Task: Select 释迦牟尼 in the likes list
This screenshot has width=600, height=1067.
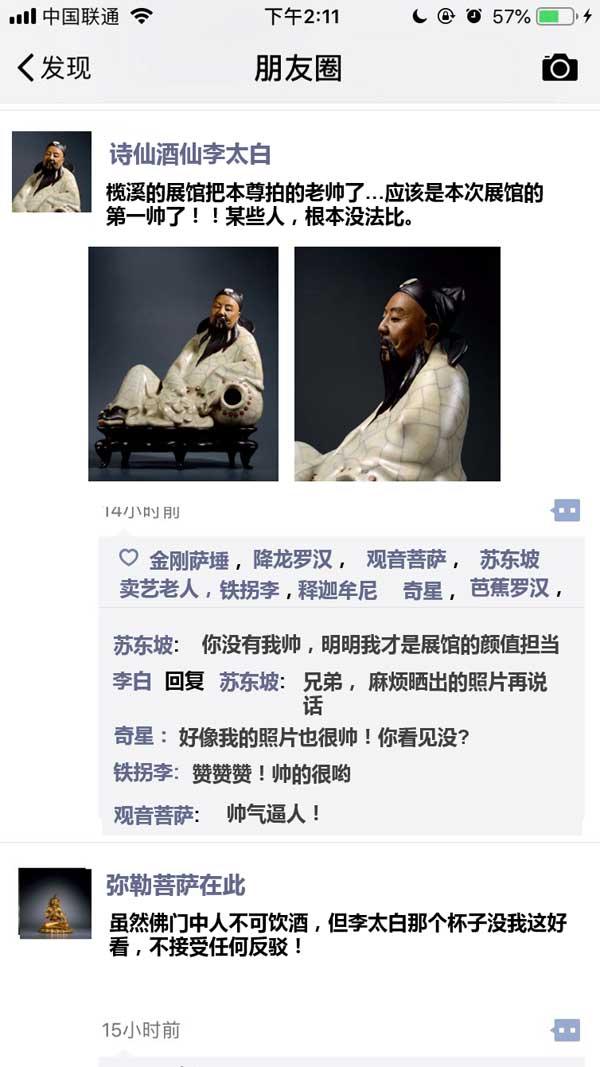Action: coord(337,590)
